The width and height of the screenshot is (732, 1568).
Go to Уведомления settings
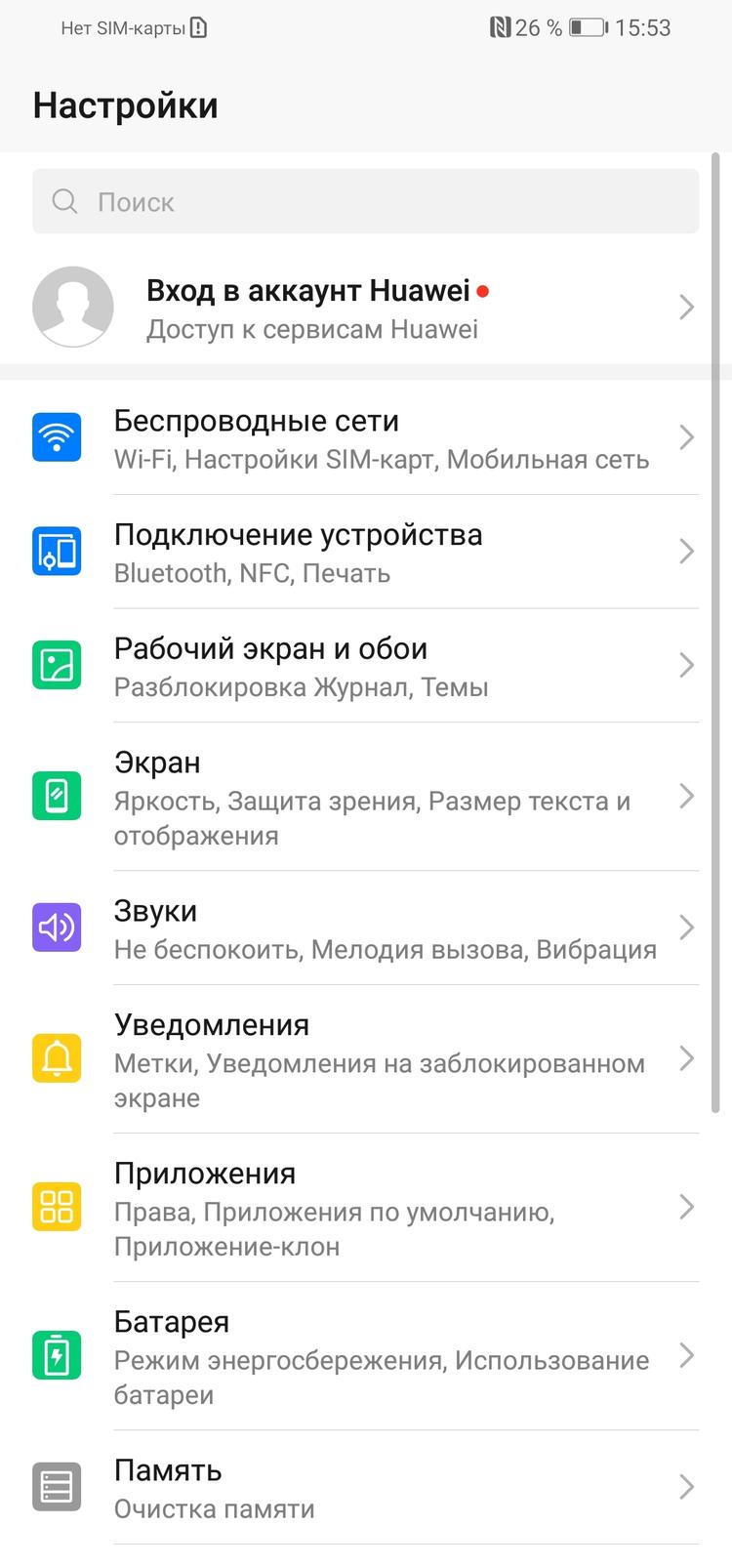click(x=381, y=1059)
